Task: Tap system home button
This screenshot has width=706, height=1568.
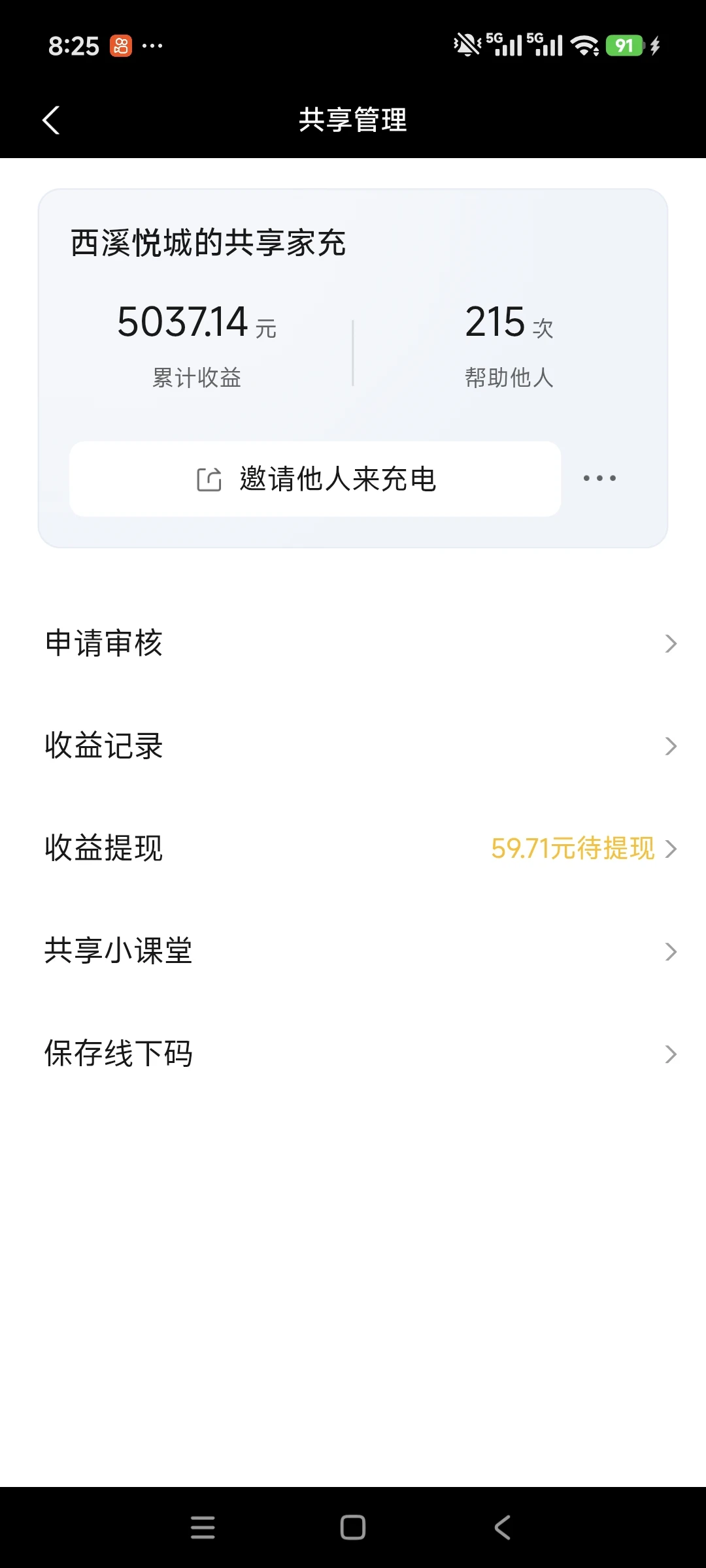Action: [353, 1527]
